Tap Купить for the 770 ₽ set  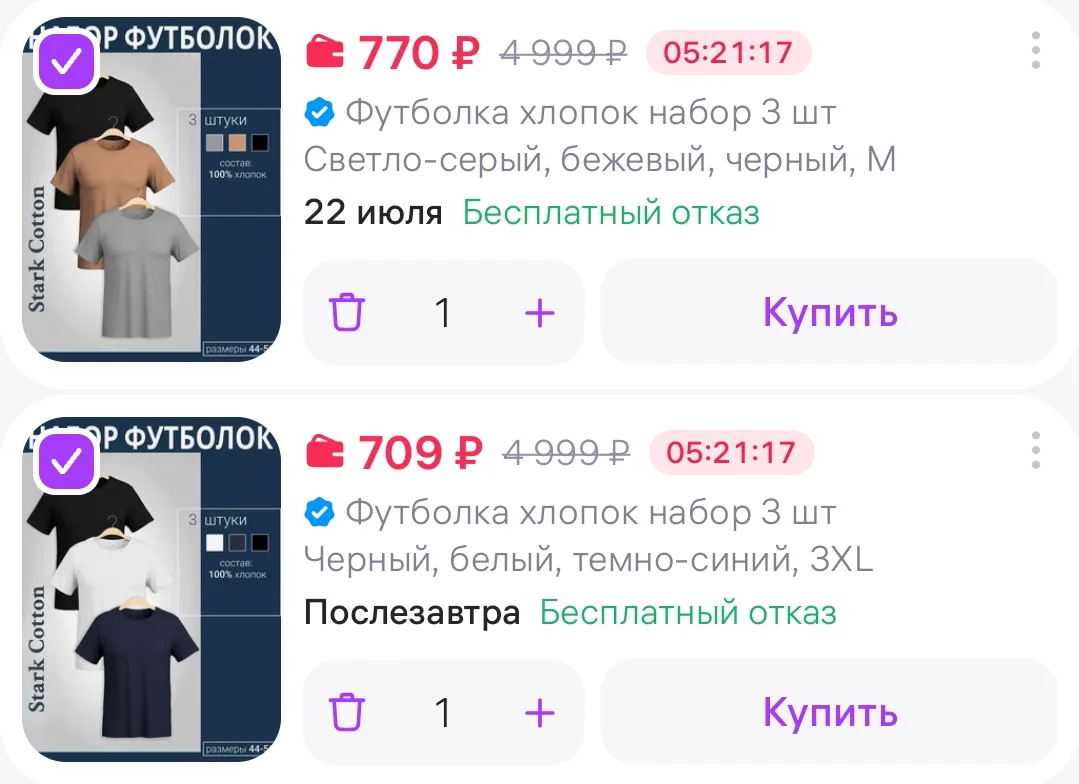[x=830, y=312]
